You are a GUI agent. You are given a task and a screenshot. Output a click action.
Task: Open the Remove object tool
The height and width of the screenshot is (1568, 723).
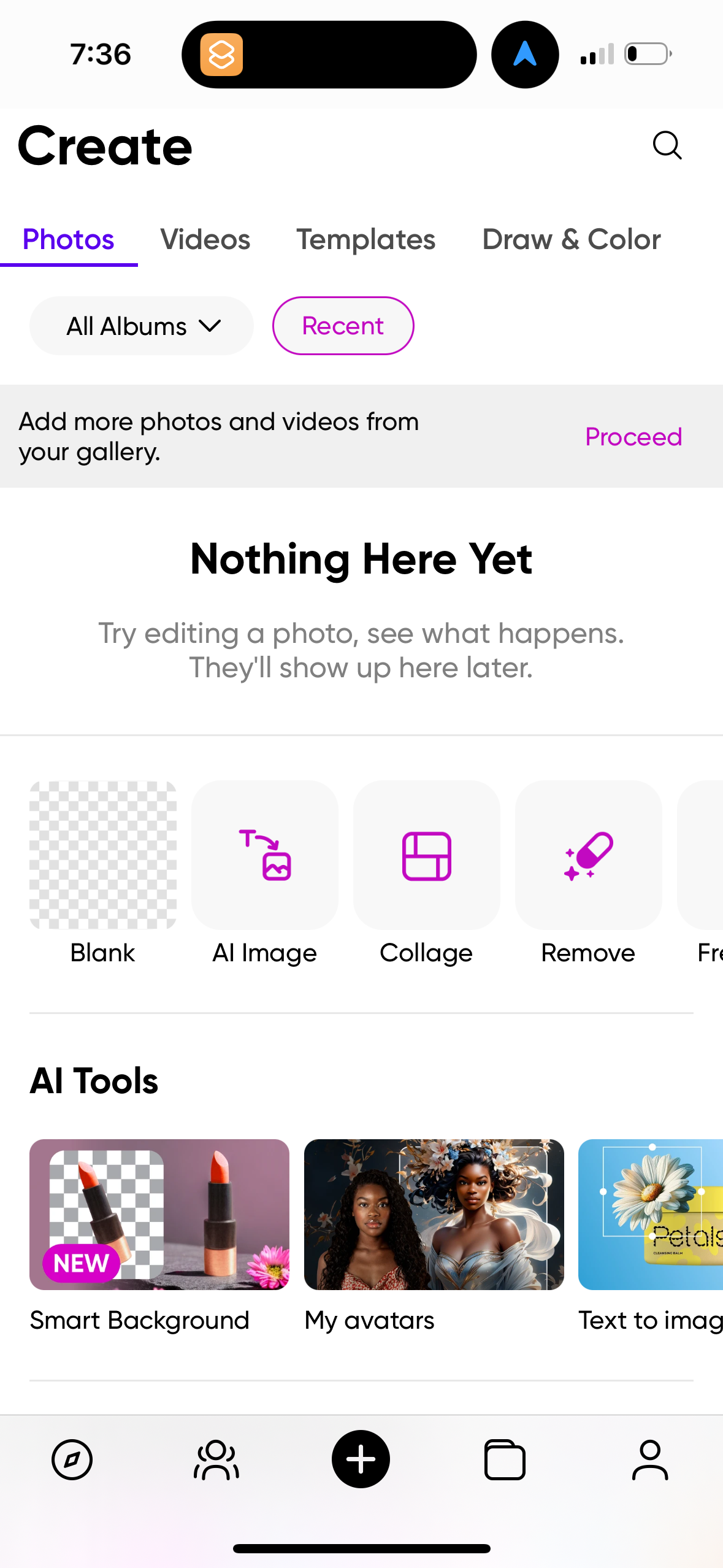[x=588, y=855]
